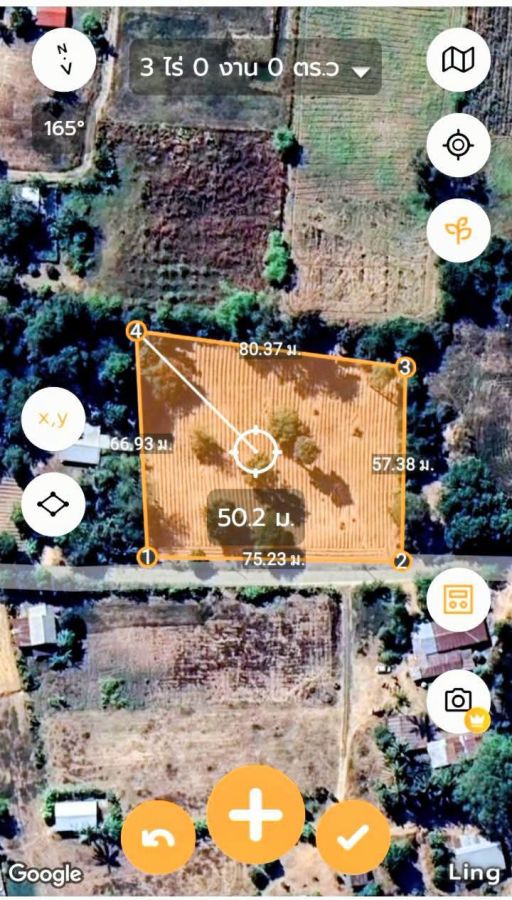Undo the last point

[x=158, y=837]
